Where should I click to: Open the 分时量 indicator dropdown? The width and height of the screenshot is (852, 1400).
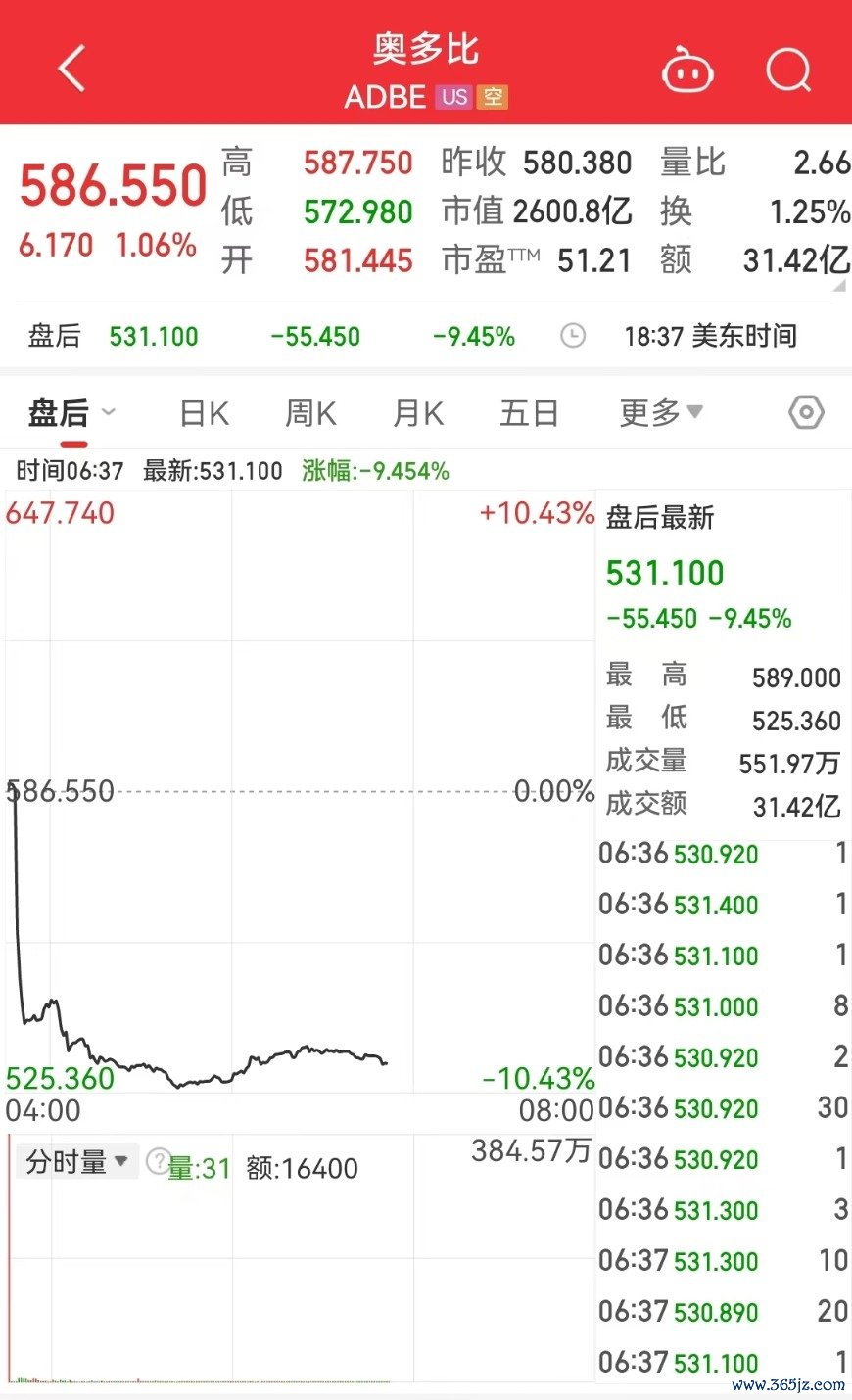77,1162
